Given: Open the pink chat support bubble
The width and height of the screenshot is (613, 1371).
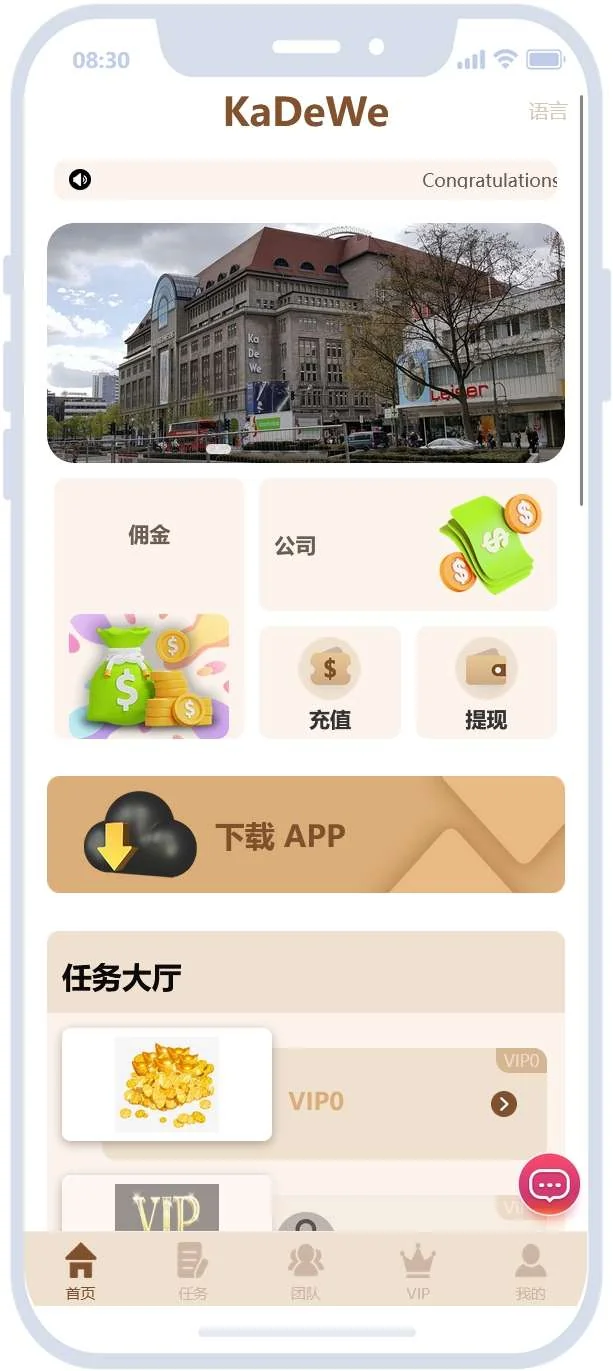Looking at the screenshot, I should [549, 1185].
